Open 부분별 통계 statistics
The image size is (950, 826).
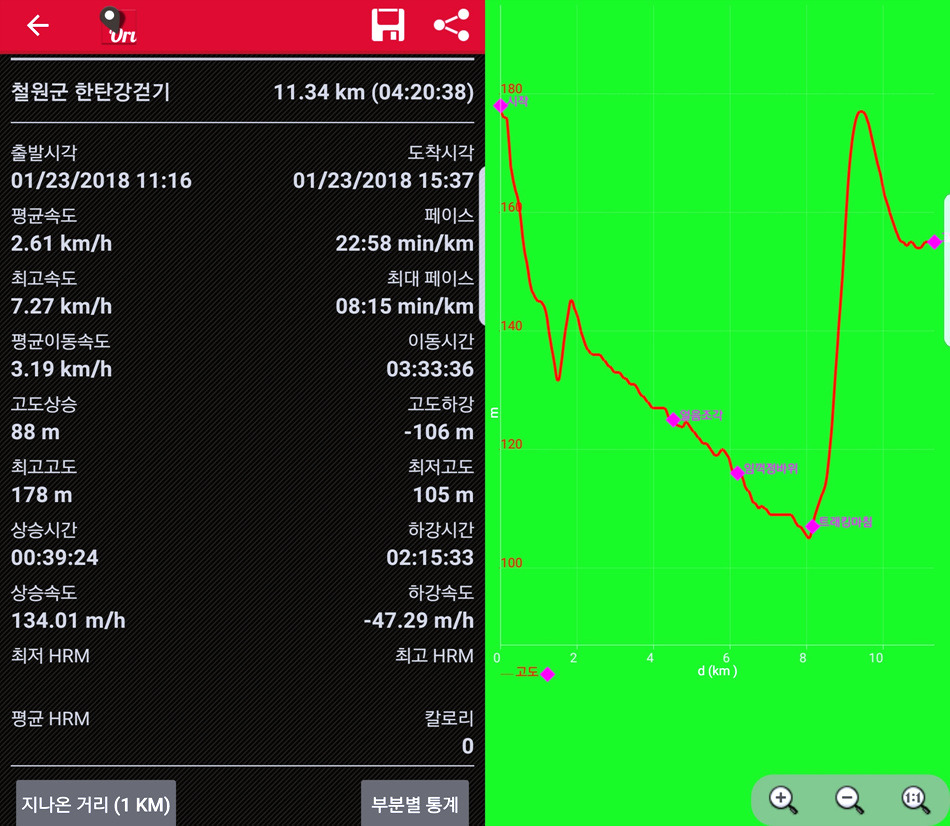point(414,804)
